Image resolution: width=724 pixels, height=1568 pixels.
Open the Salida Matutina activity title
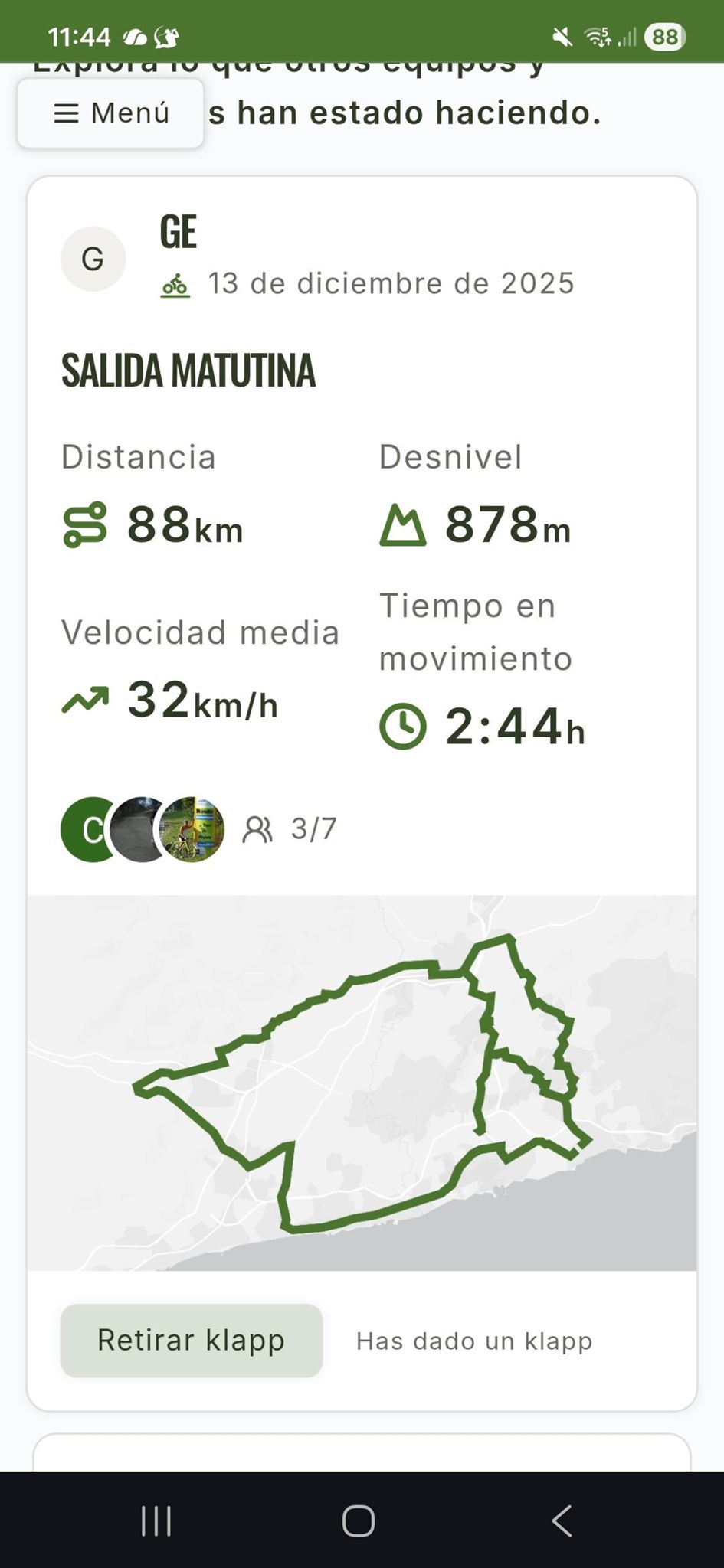coord(188,371)
